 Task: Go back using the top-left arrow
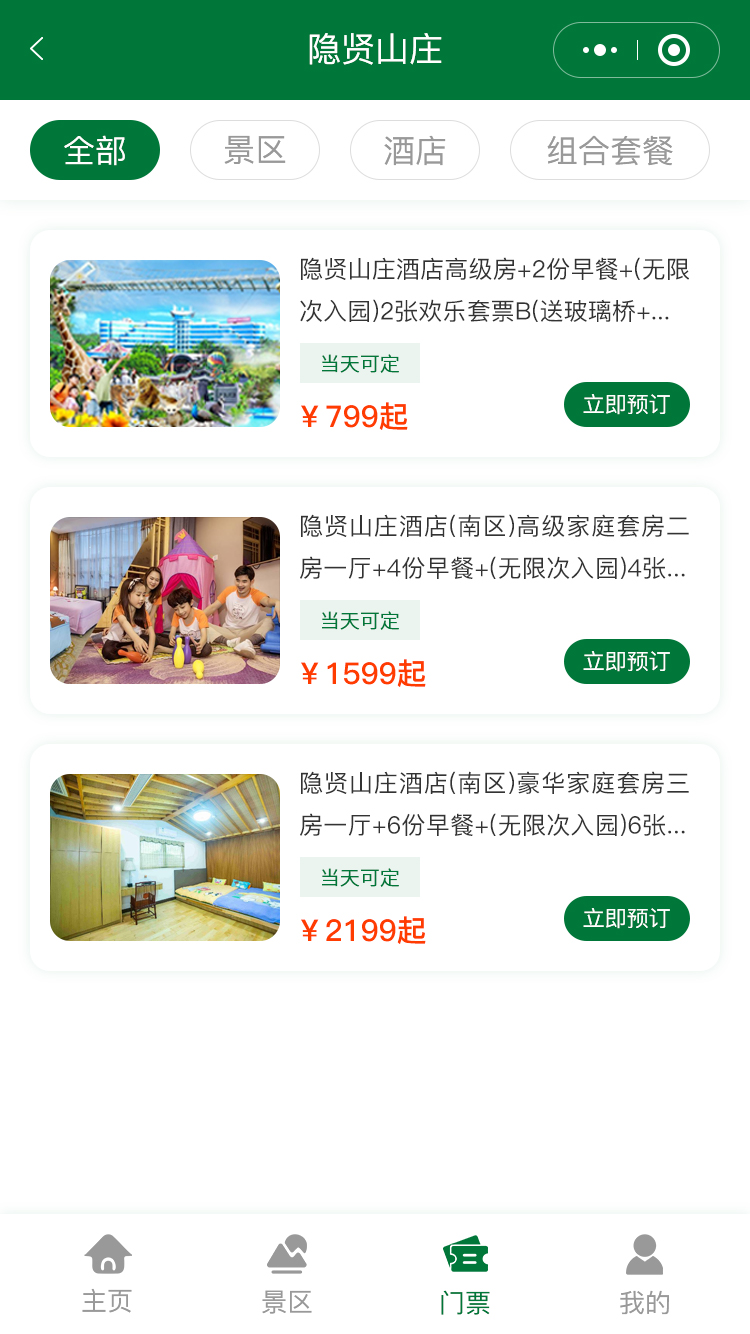37,49
